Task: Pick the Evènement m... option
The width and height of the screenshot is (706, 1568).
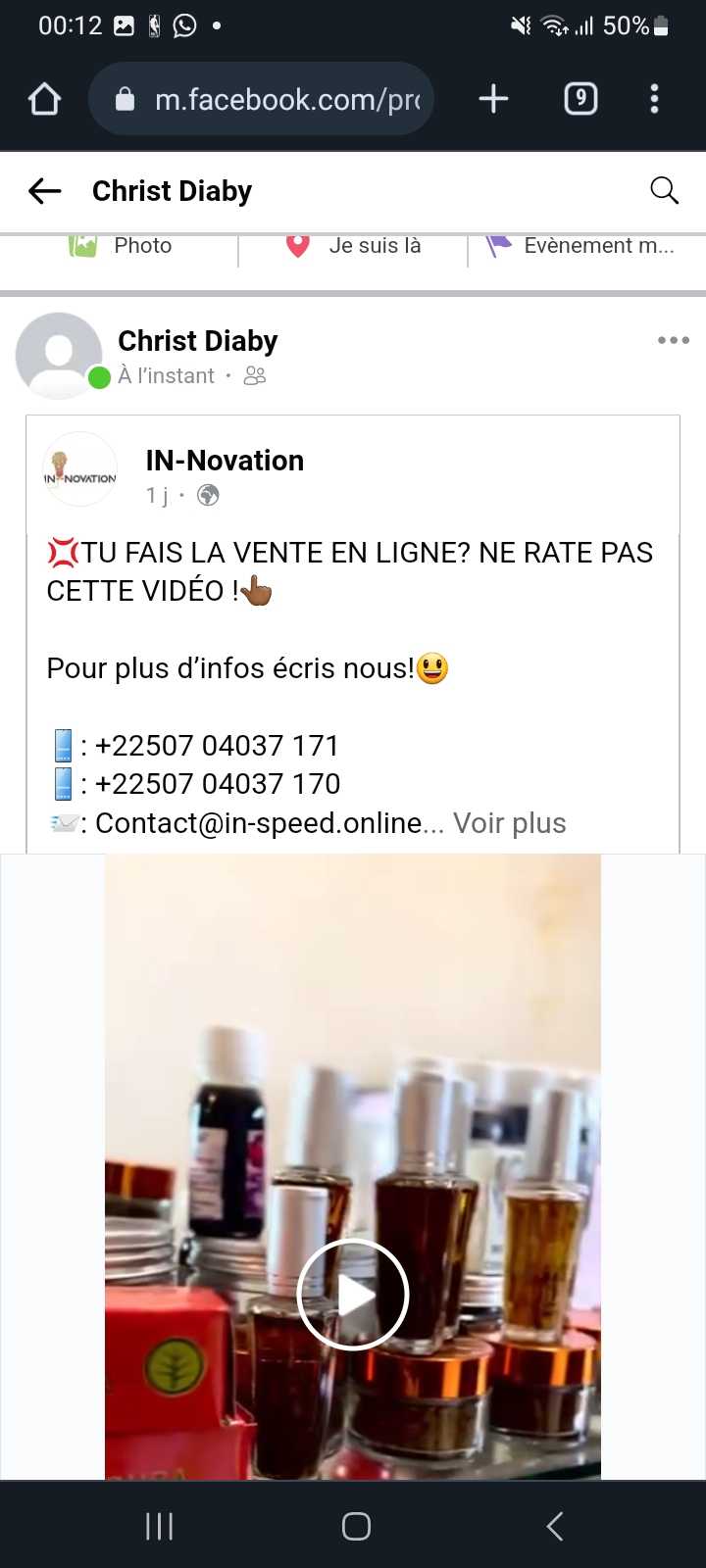Action: (581, 245)
